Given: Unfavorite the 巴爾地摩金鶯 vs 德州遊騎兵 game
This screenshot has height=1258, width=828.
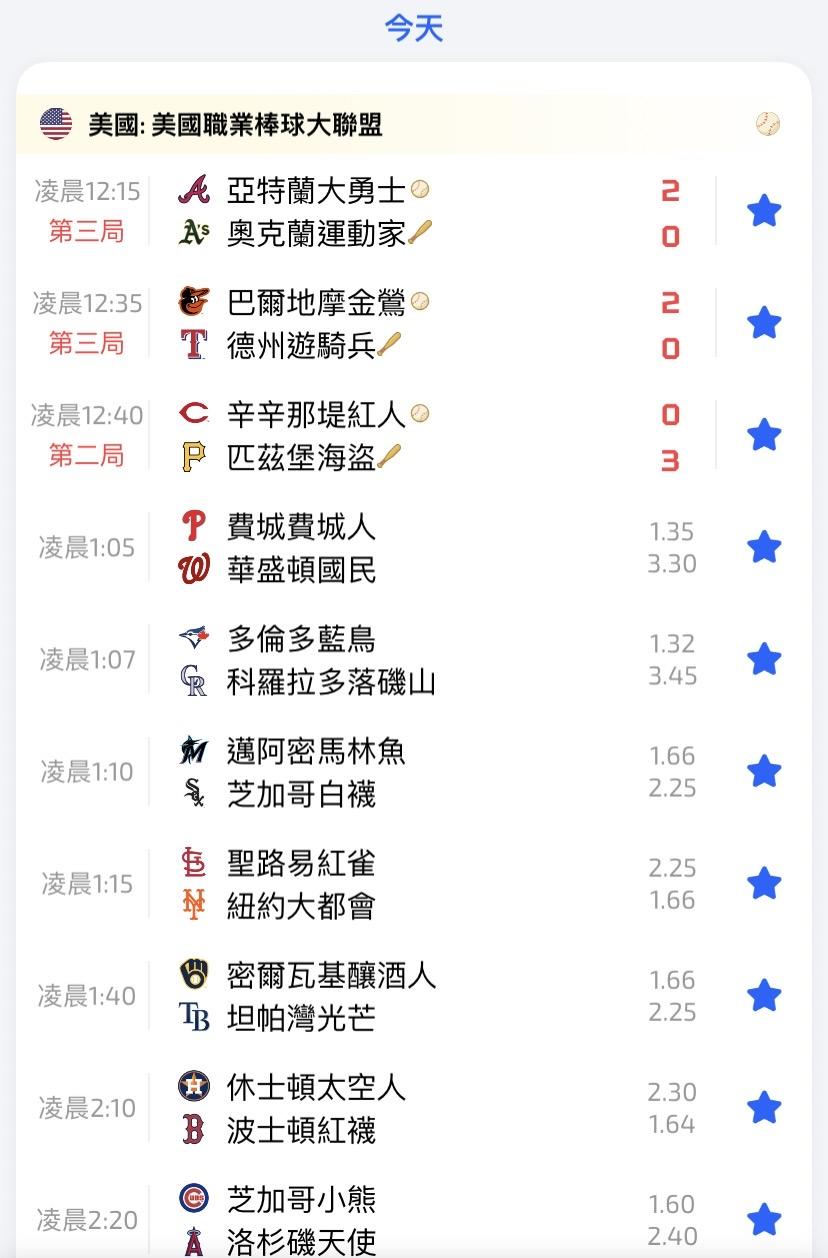Looking at the screenshot, I should click(x=764, y=323).
